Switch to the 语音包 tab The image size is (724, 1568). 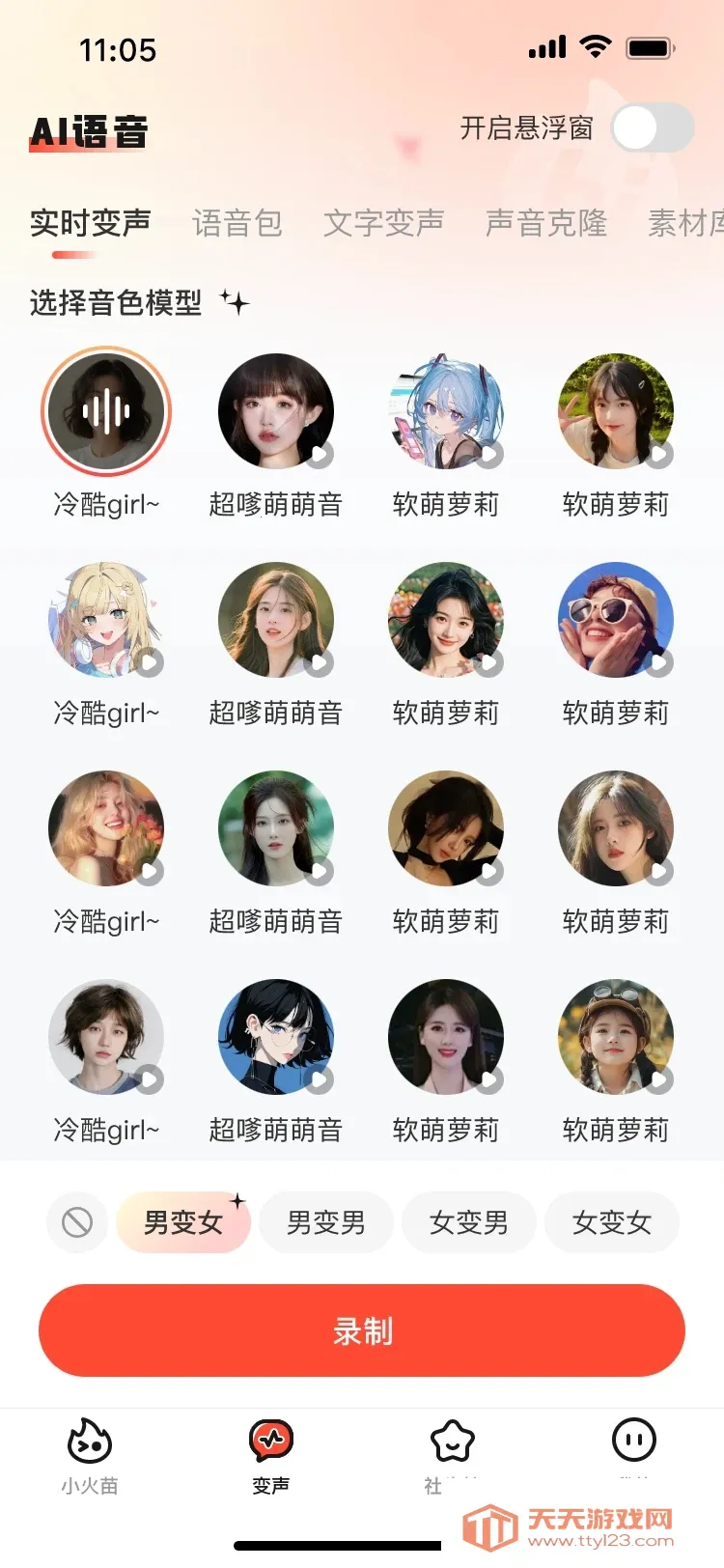tap(237, 223)
